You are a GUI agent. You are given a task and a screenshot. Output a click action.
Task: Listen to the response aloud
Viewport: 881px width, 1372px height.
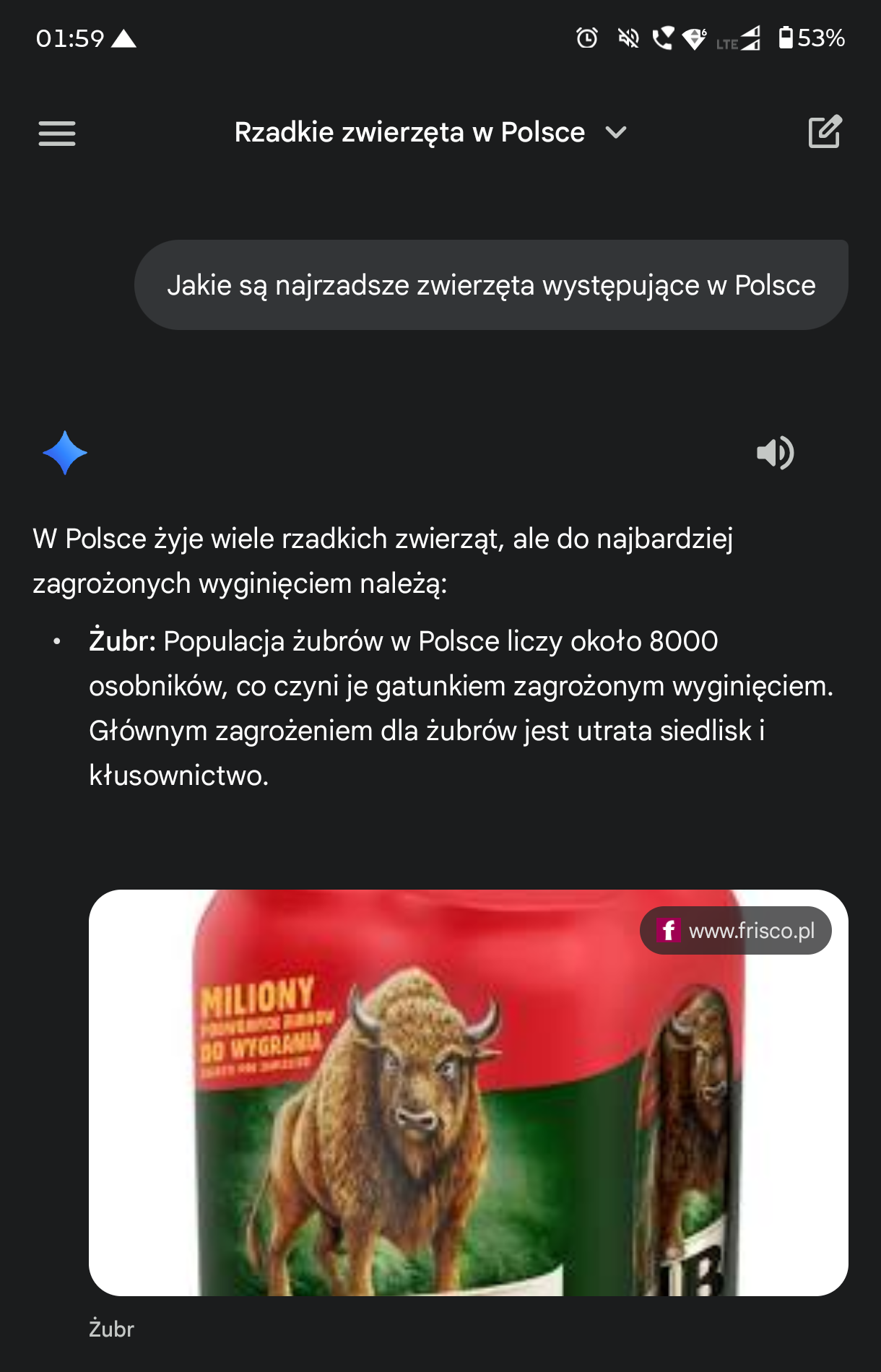775,453
